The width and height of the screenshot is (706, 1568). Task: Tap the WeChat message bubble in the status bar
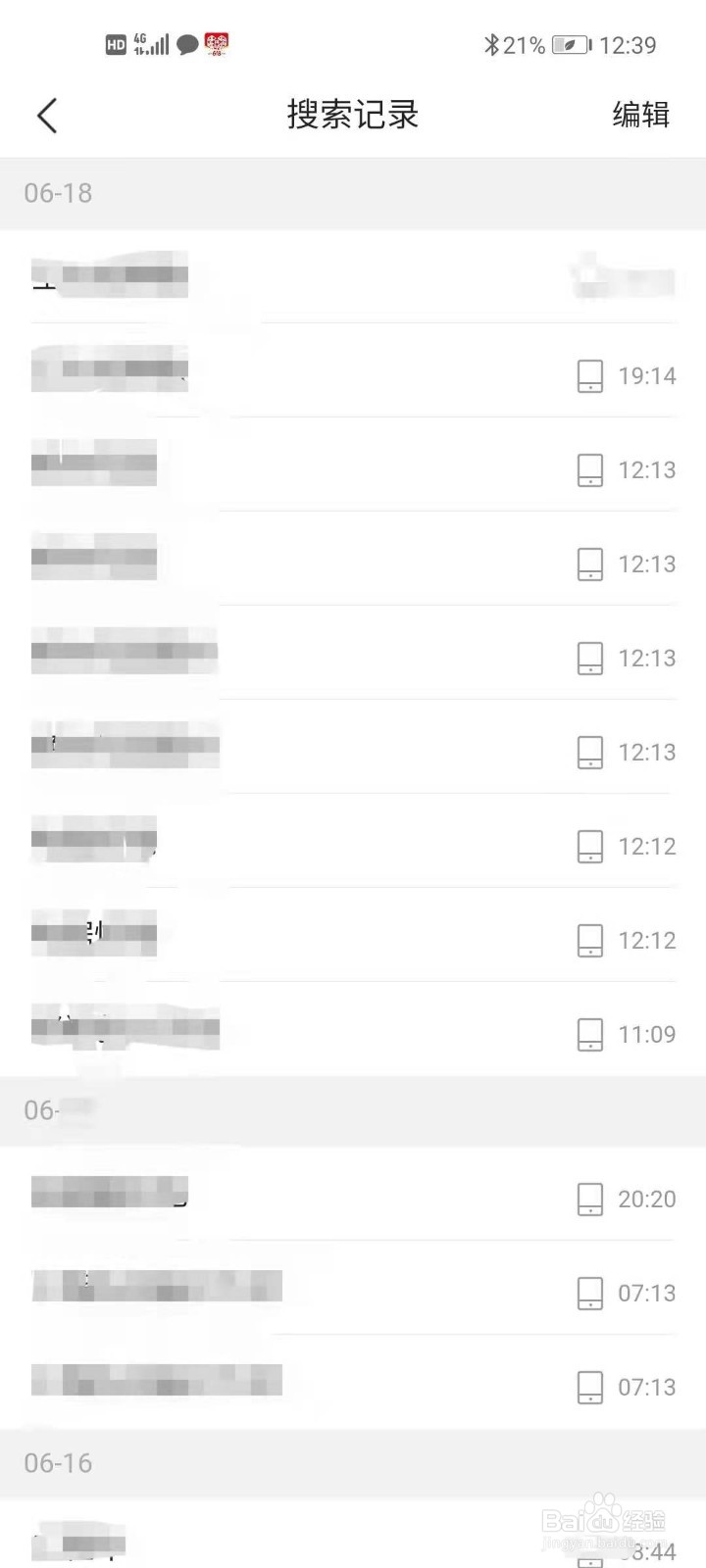[189, 43]
